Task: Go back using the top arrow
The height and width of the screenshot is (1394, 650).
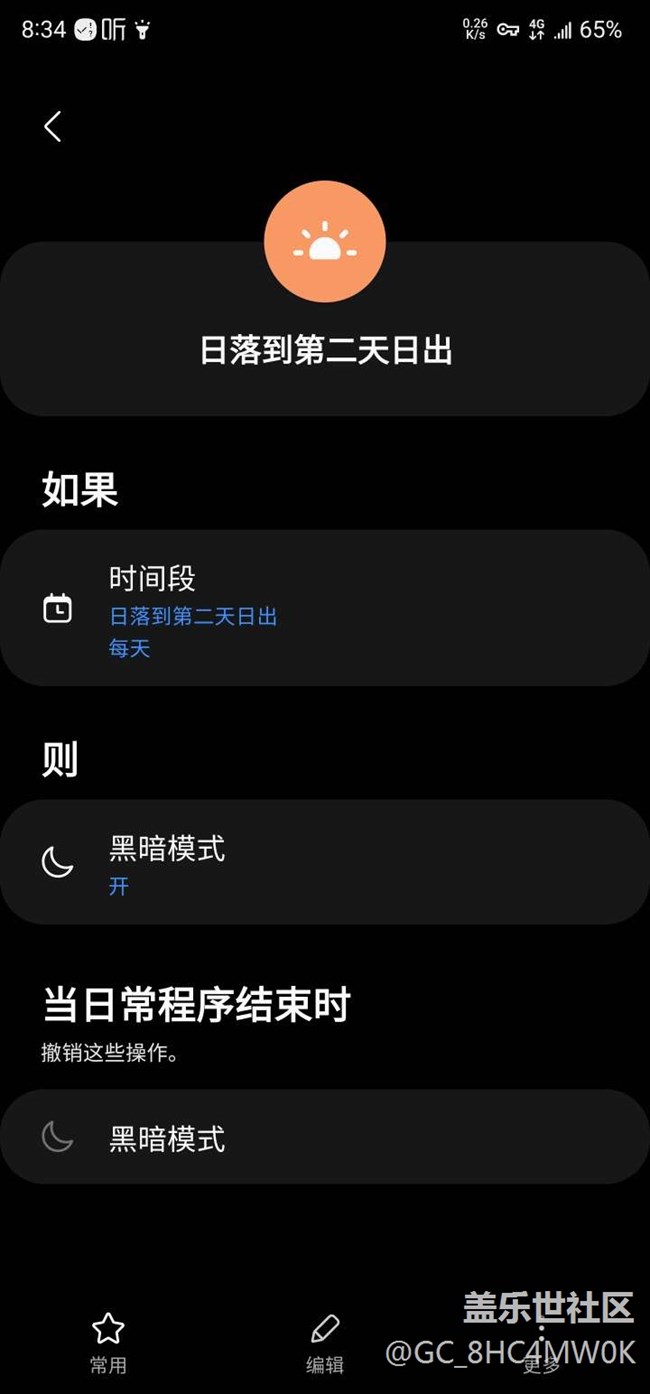Action: point(53,126)
